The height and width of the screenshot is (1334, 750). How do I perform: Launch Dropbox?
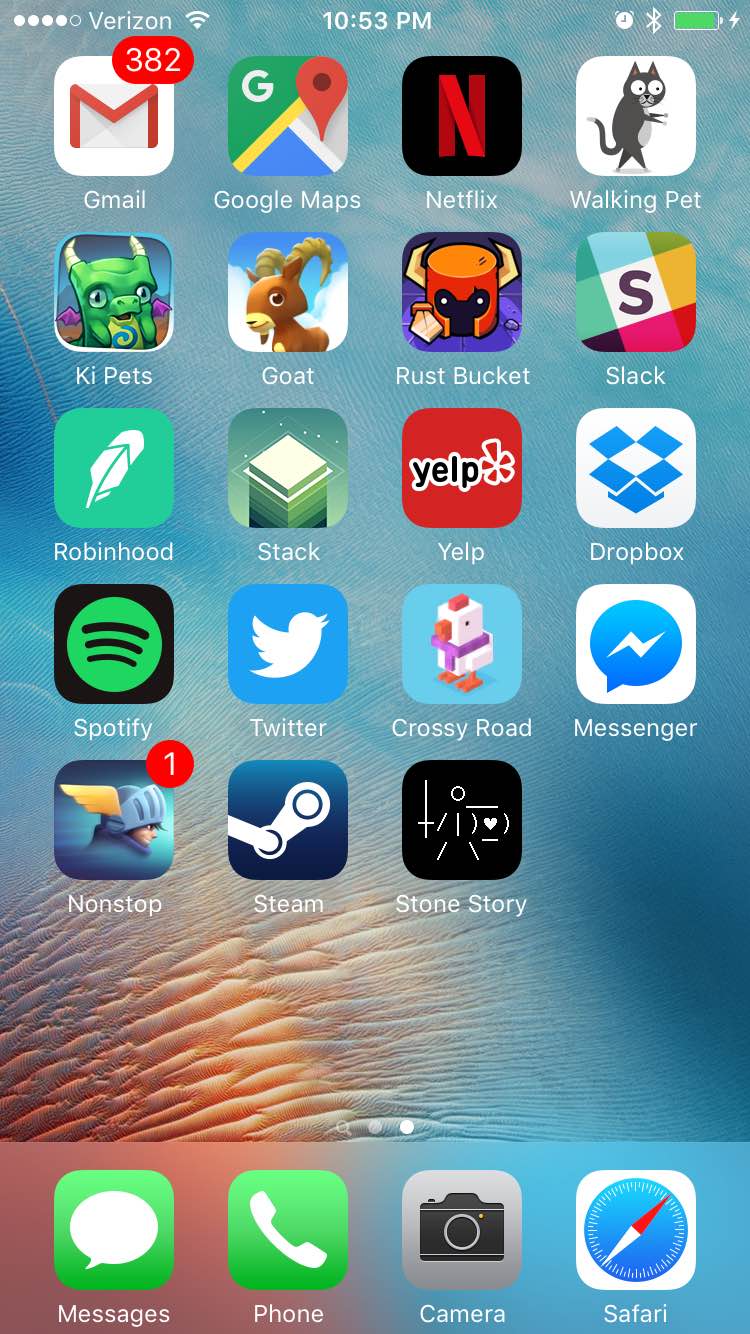click(x=636, y=468)
